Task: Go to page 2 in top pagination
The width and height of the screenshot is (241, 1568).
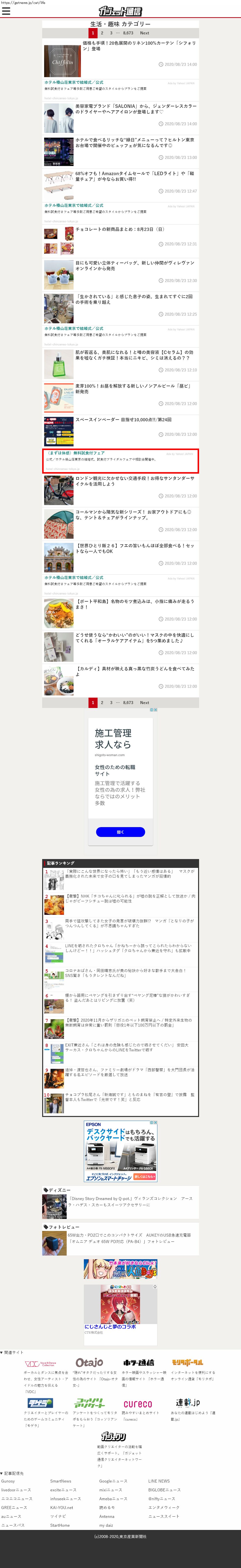Action: (102, 33)
